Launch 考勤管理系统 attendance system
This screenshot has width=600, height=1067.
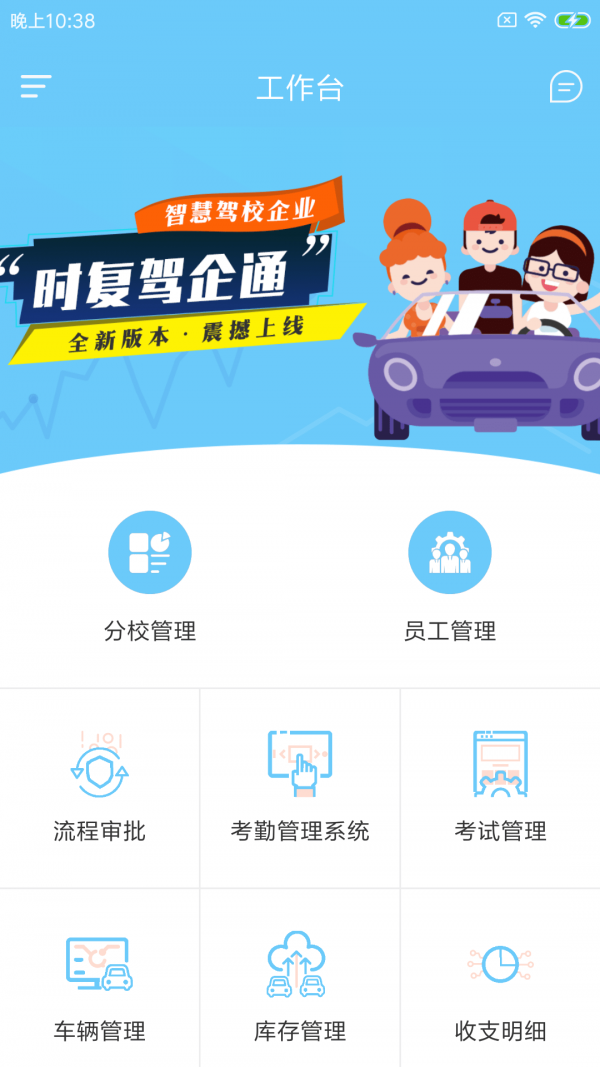(x=300, y=788)
